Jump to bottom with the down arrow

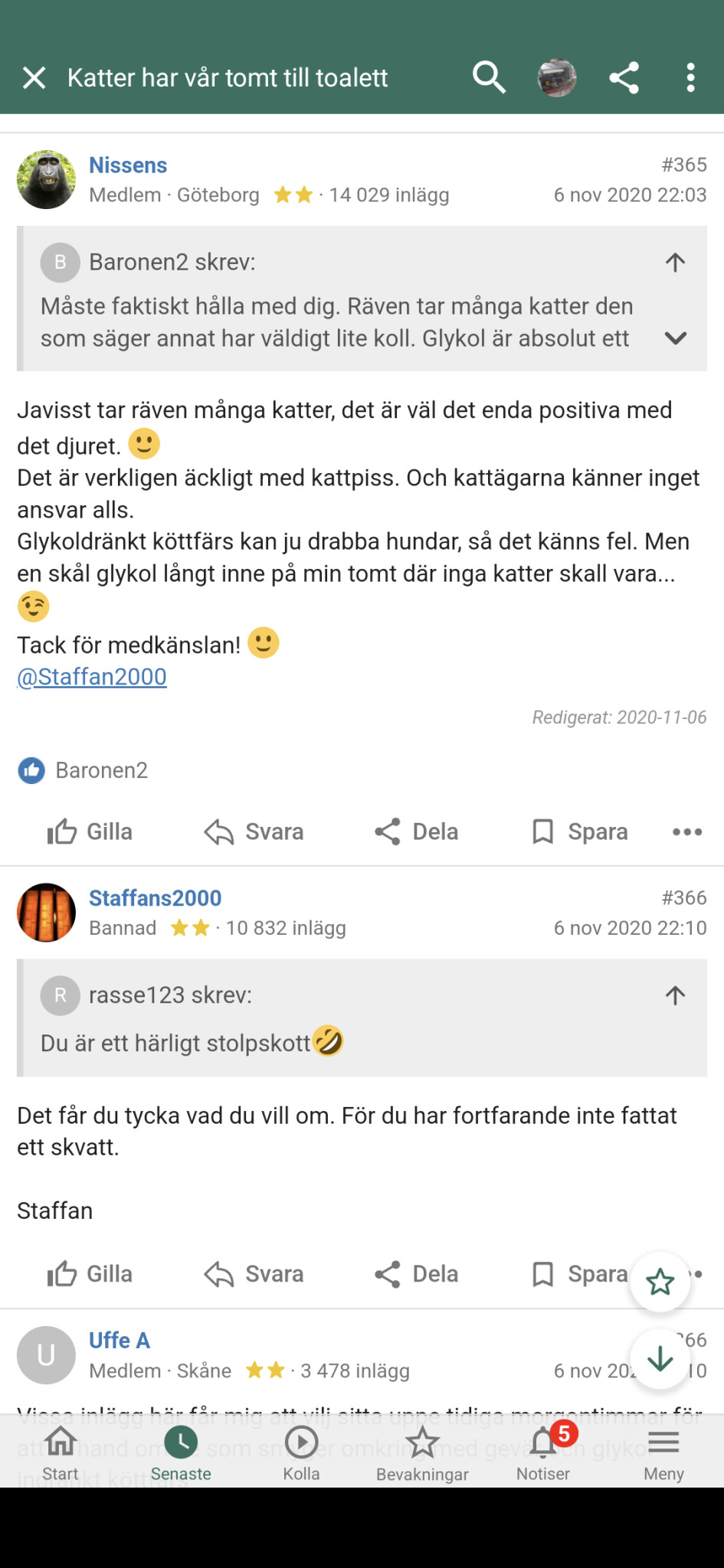click(660, 1358)
